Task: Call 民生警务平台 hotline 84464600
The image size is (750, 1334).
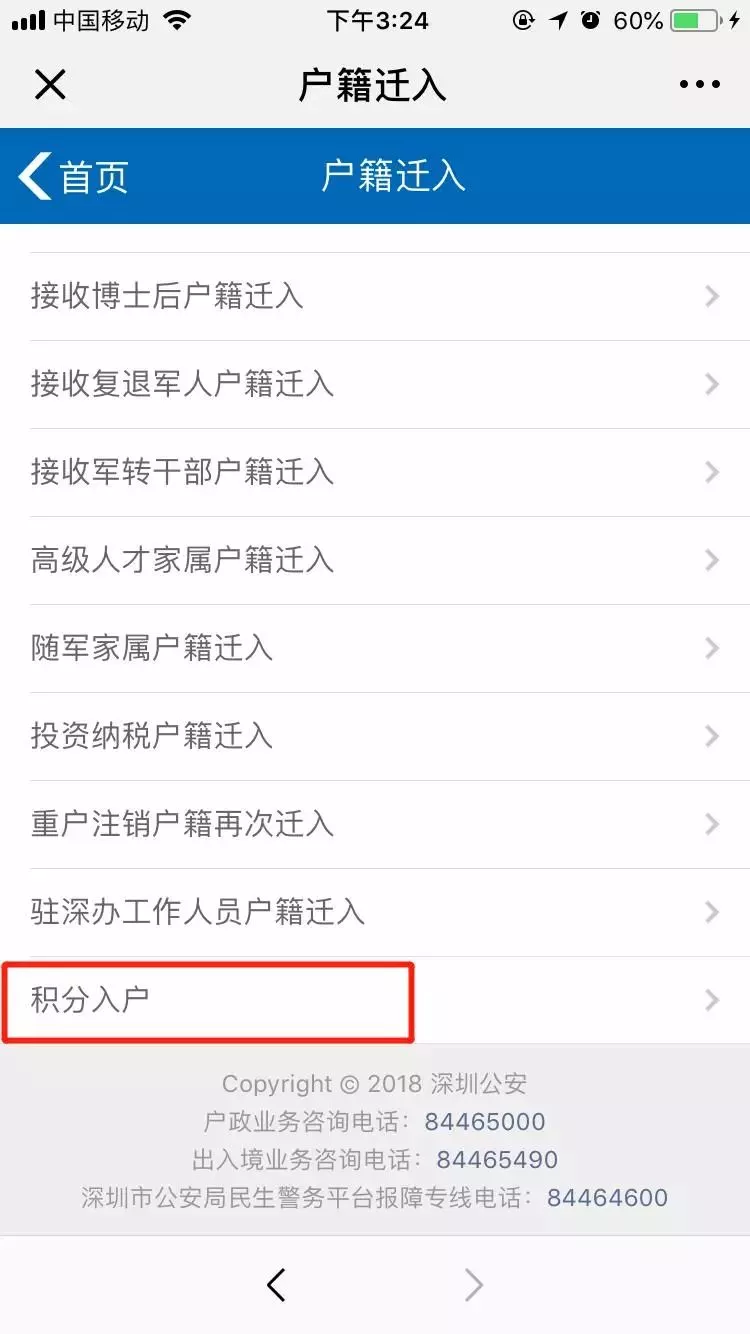Action: (607, 1198)
